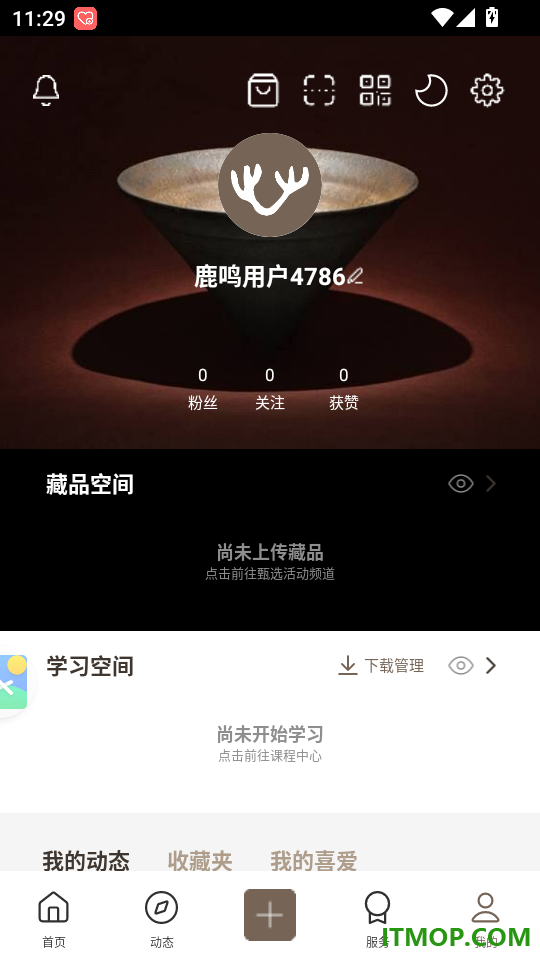
Task: Go to the 首页 home tab
Action: click(54, 919)
